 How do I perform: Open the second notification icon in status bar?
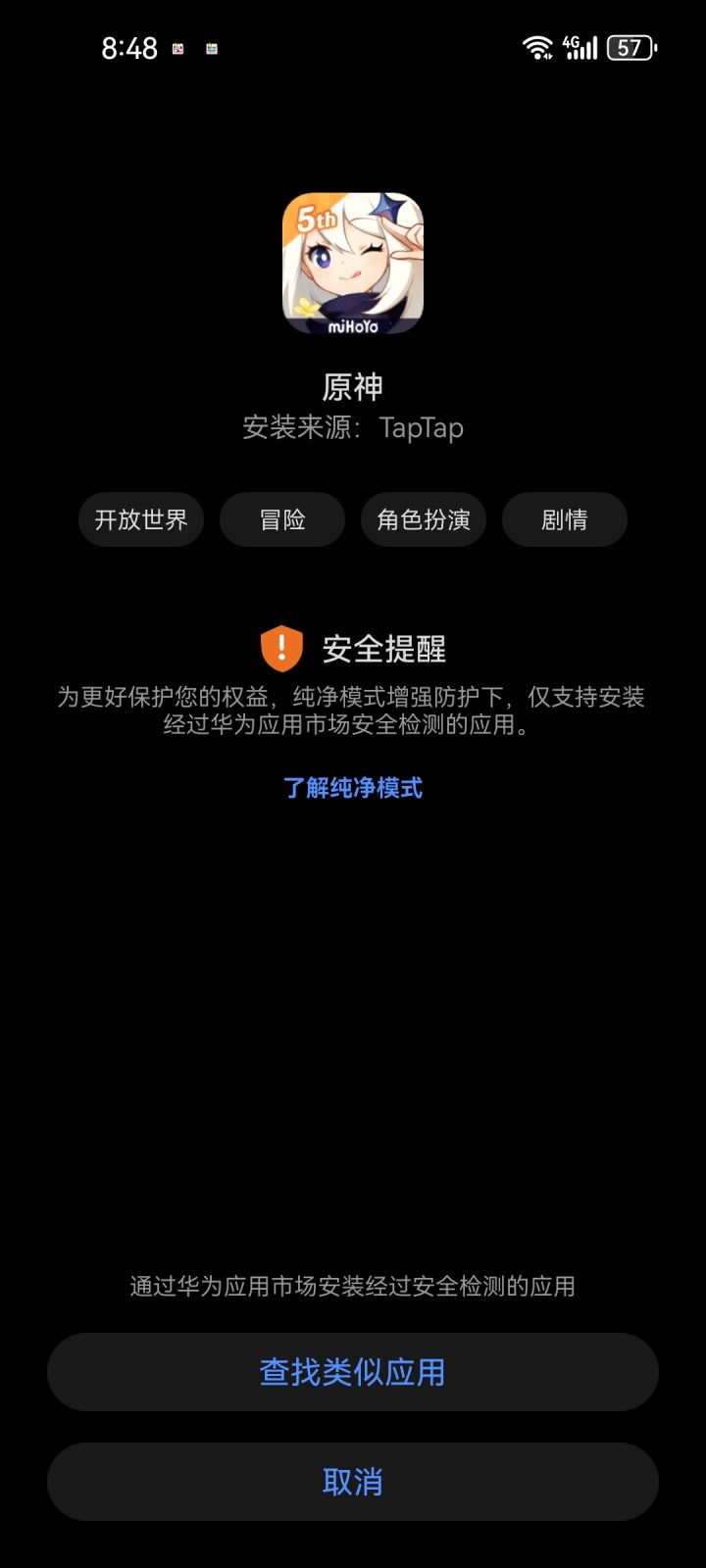[212, 48]
